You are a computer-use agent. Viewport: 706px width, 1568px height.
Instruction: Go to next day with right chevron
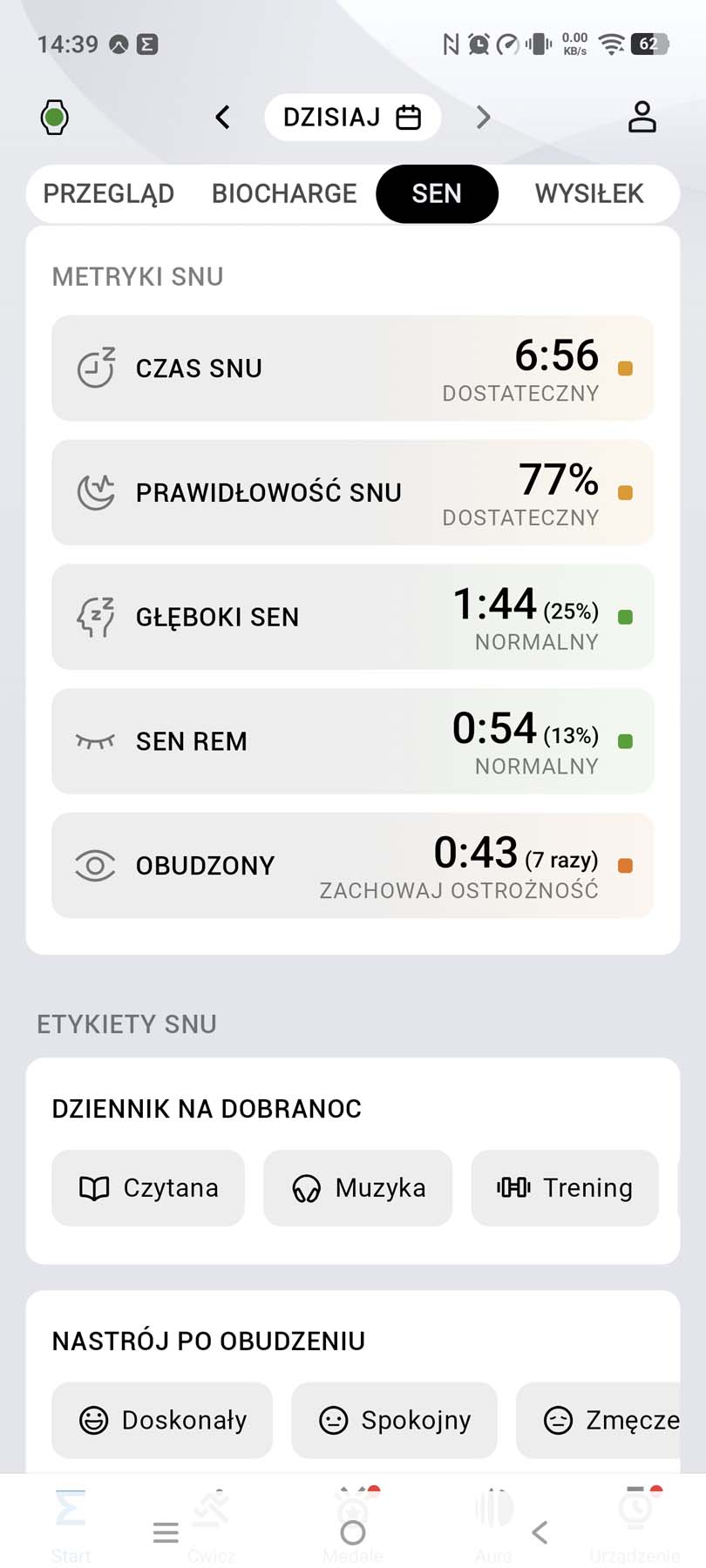click(x=483, y=116)
